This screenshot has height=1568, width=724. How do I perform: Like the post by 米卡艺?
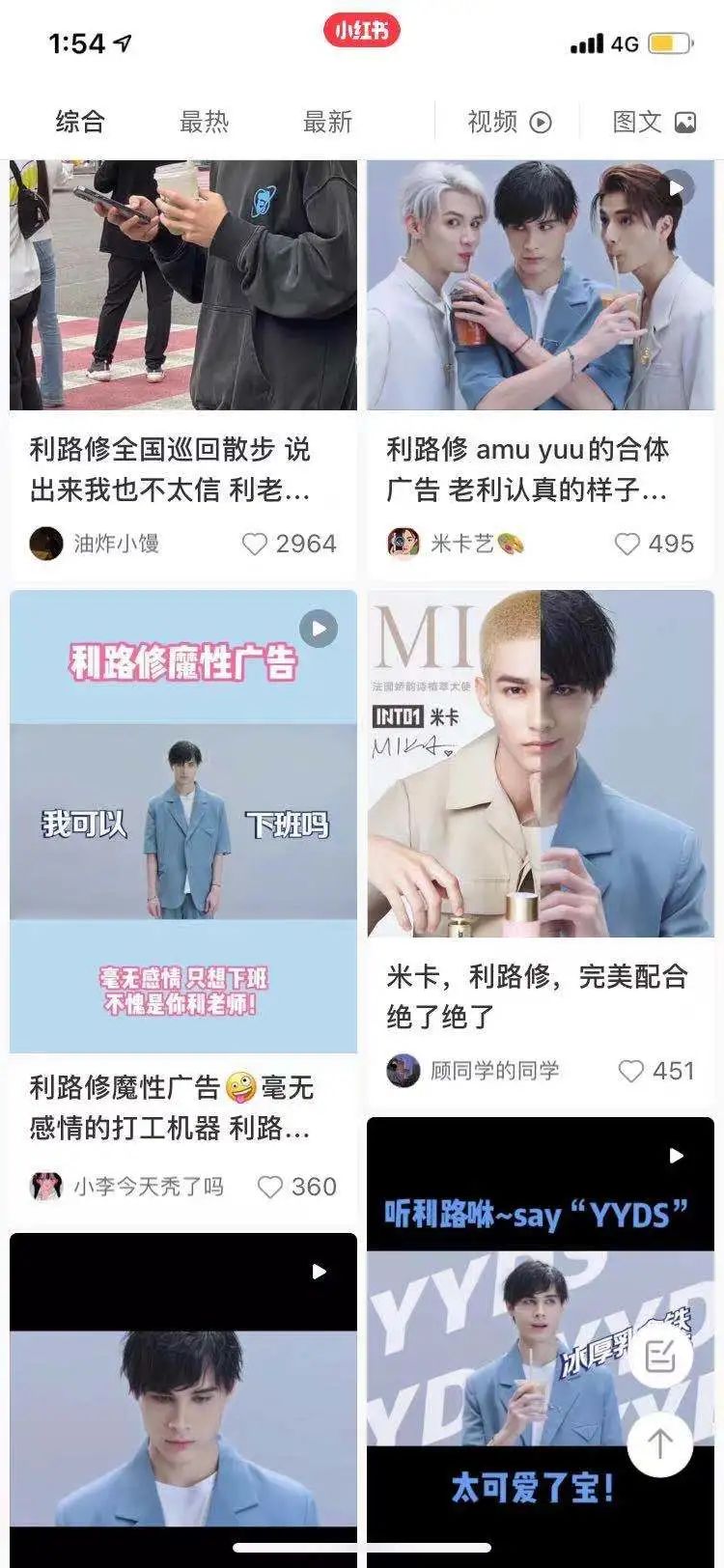click(x=627, y=545)
